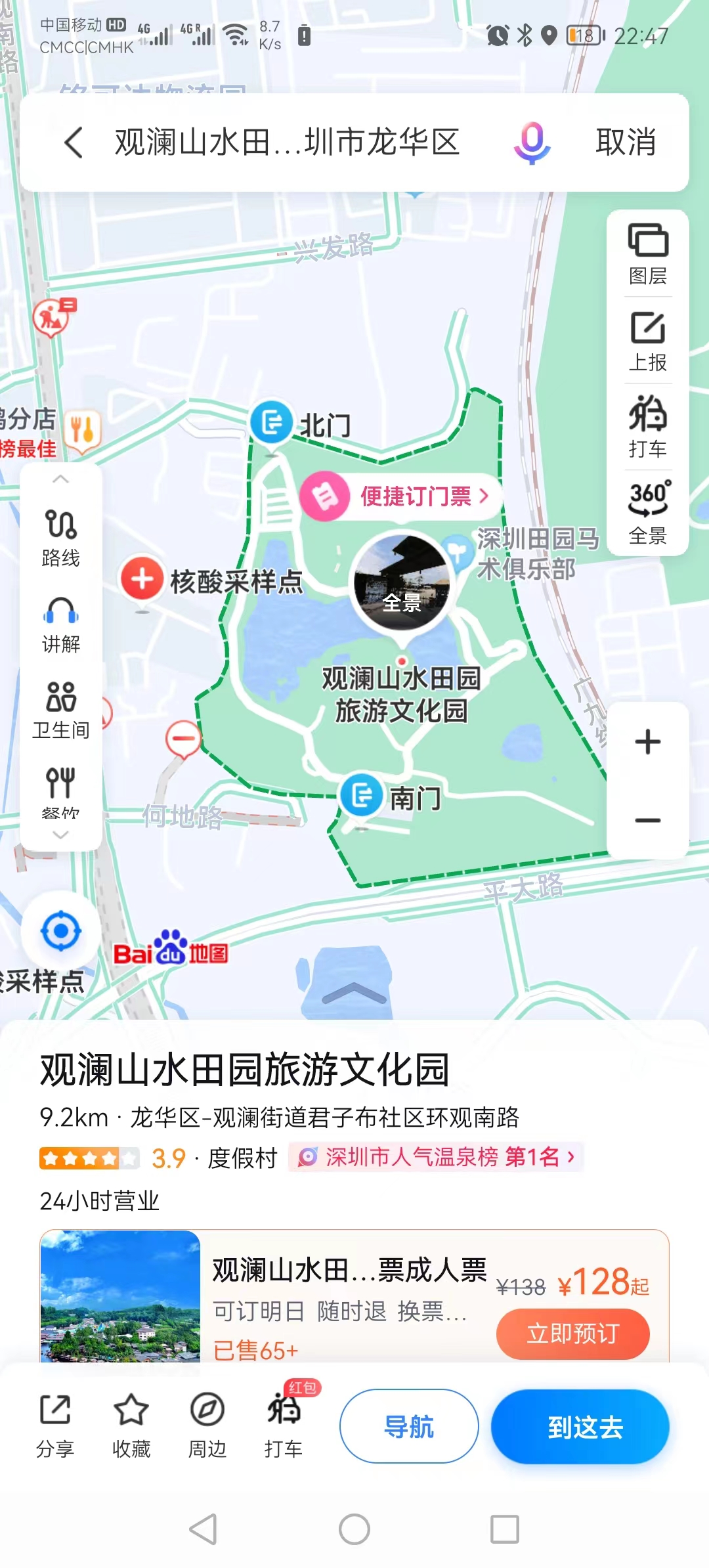Open 全景 360 panorama view

coord(648,513)
